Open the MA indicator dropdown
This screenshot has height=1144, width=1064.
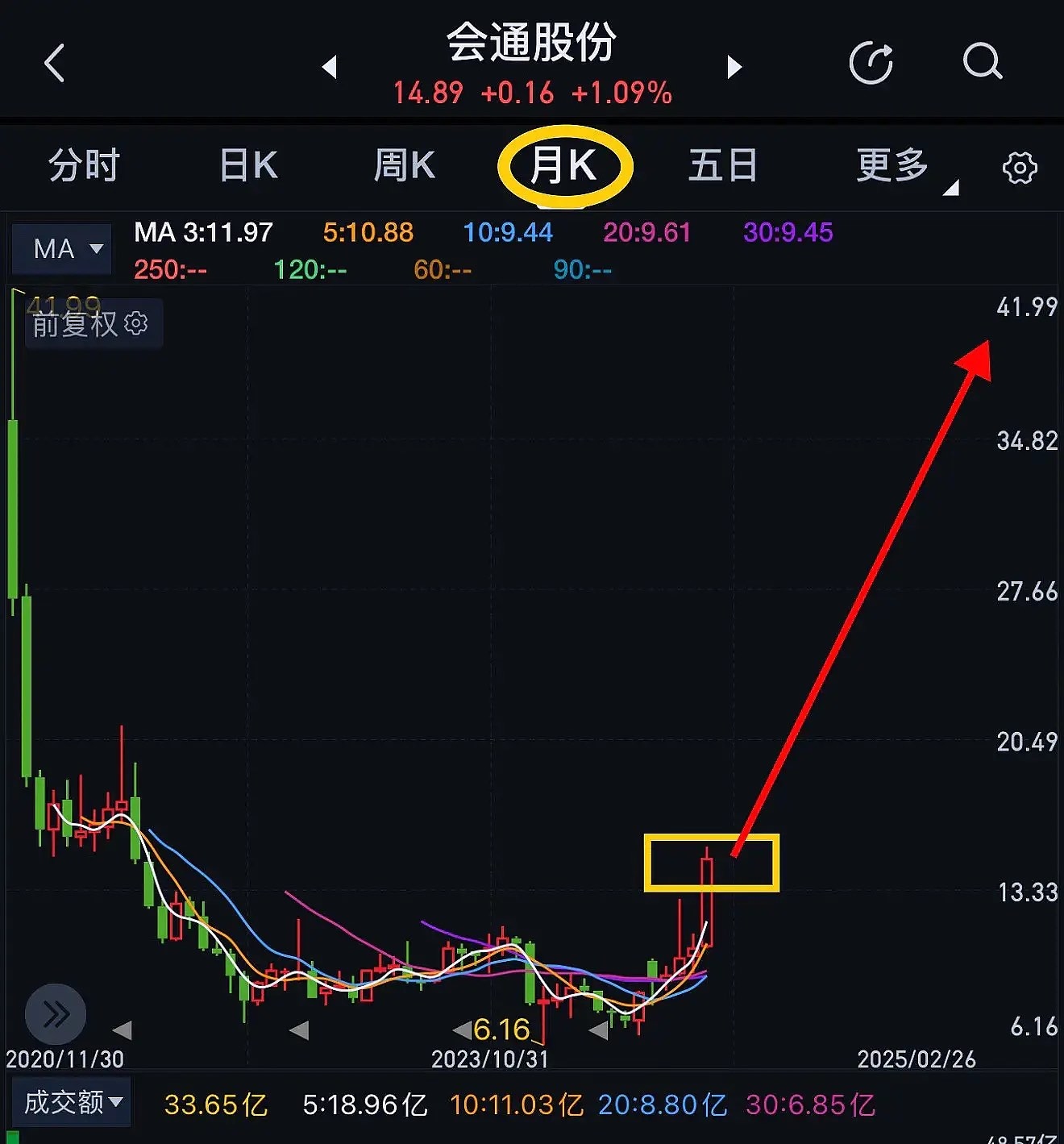pyautogui.click(x=62, y=248)
